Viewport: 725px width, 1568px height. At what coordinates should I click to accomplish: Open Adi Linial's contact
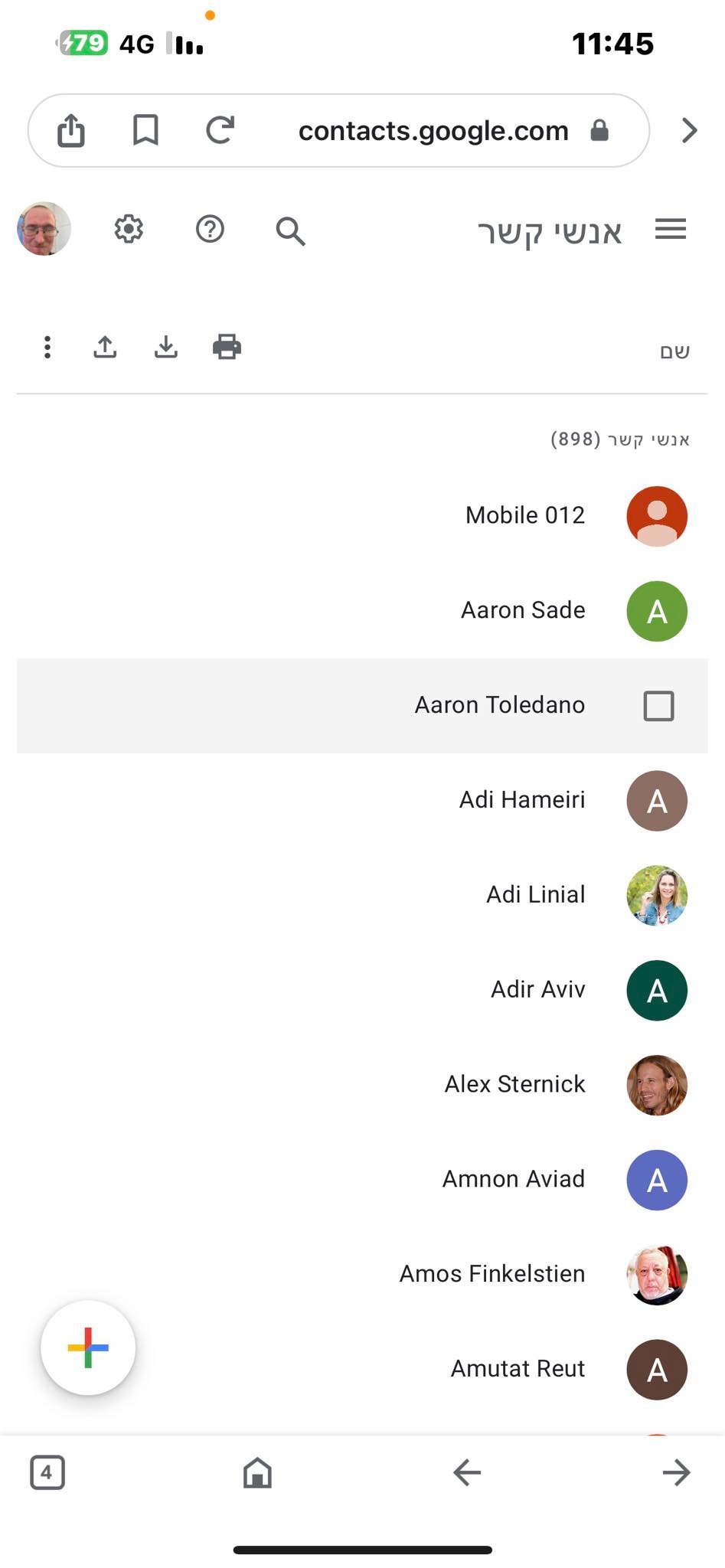(536, 895)
